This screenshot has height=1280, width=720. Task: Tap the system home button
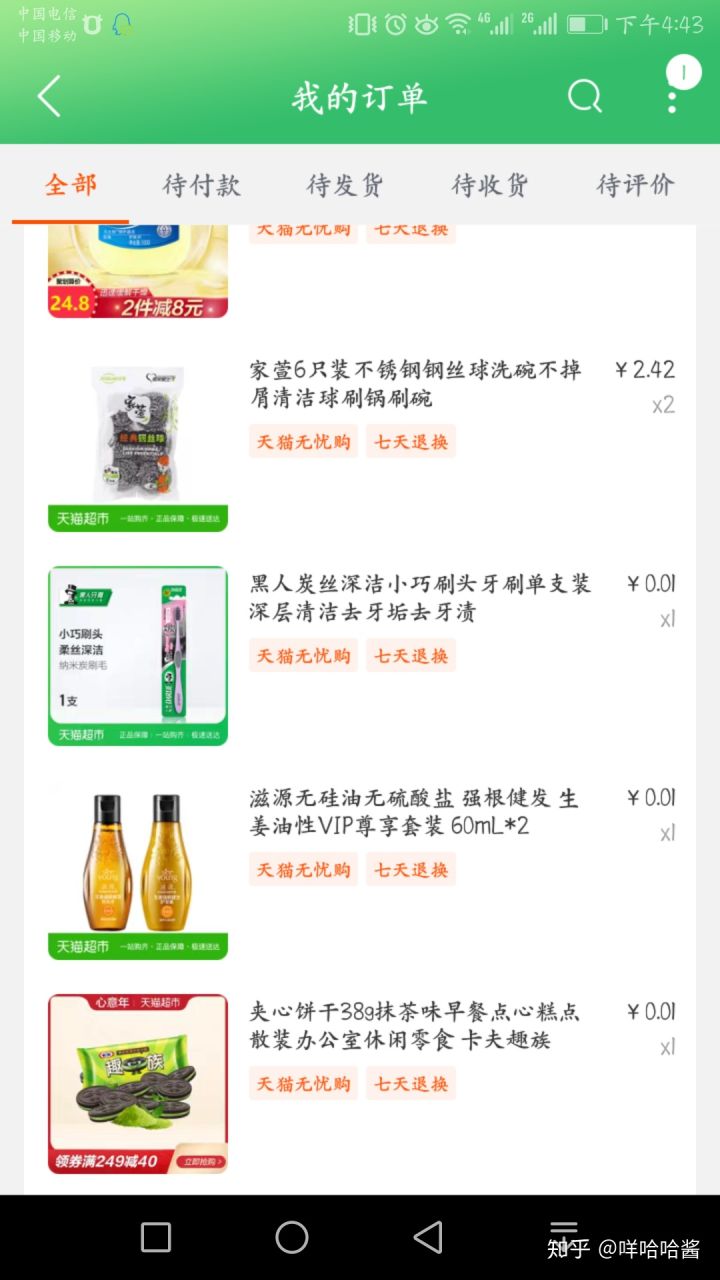click(x=292, y=1237)
